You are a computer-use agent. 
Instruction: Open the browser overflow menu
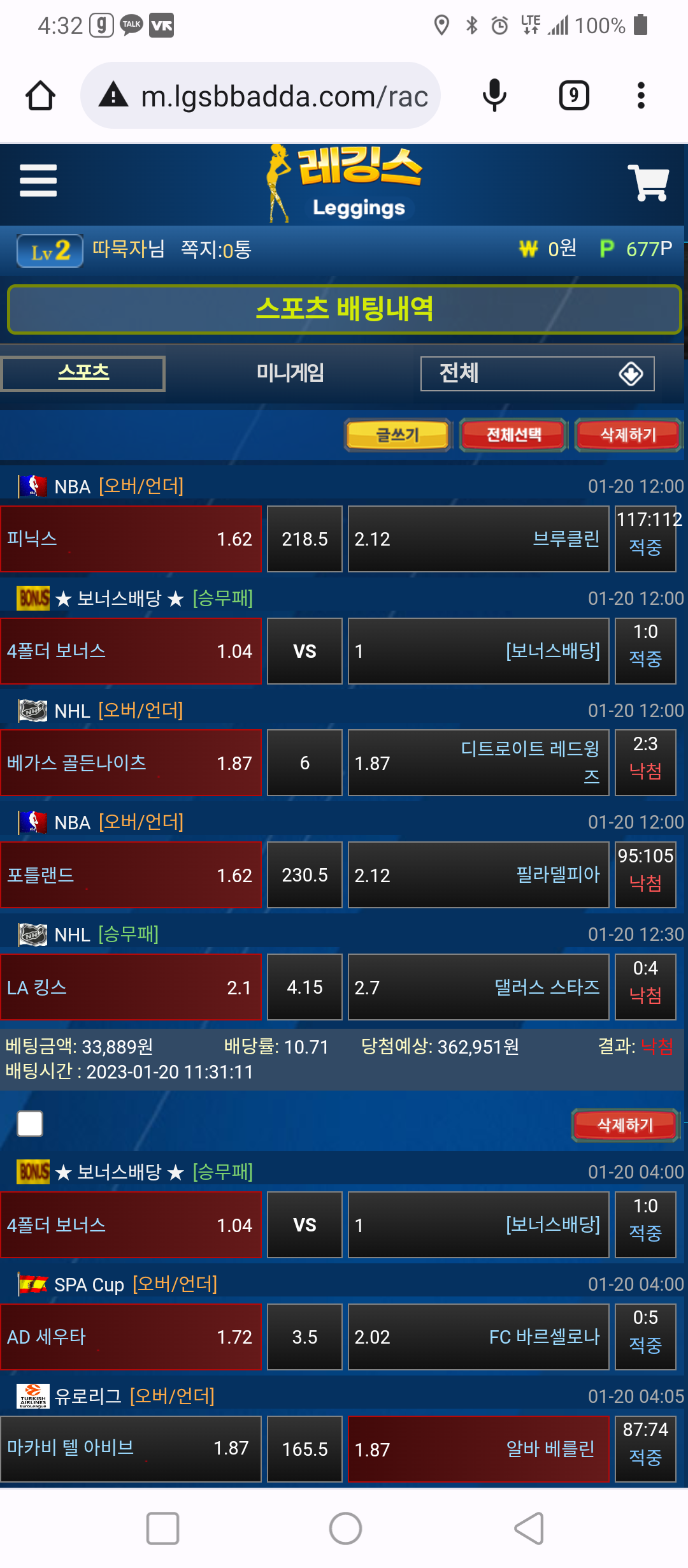click(x=641, y=96)
